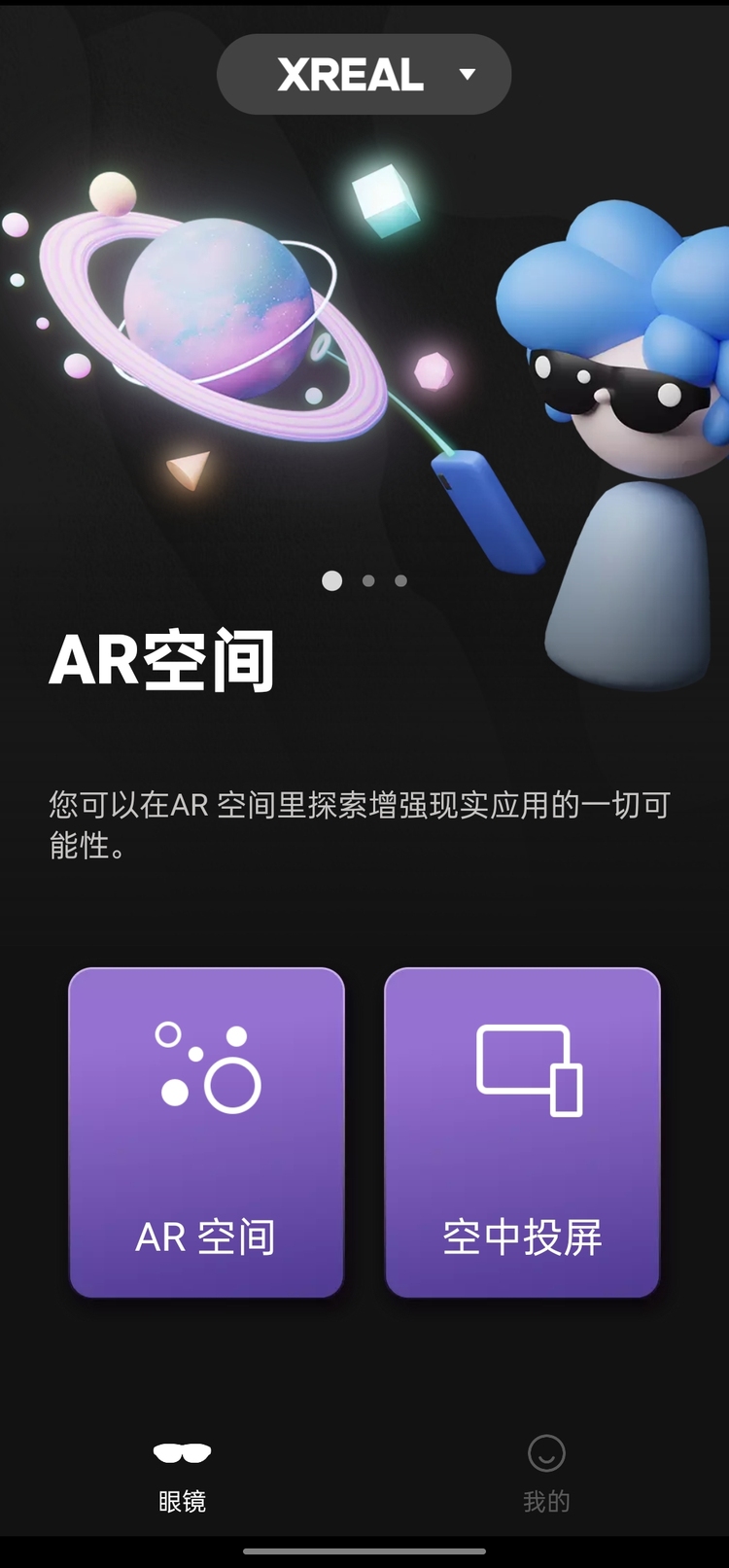
Task: Open the AR 空间 card
Action: click(x=206, y=1132)
